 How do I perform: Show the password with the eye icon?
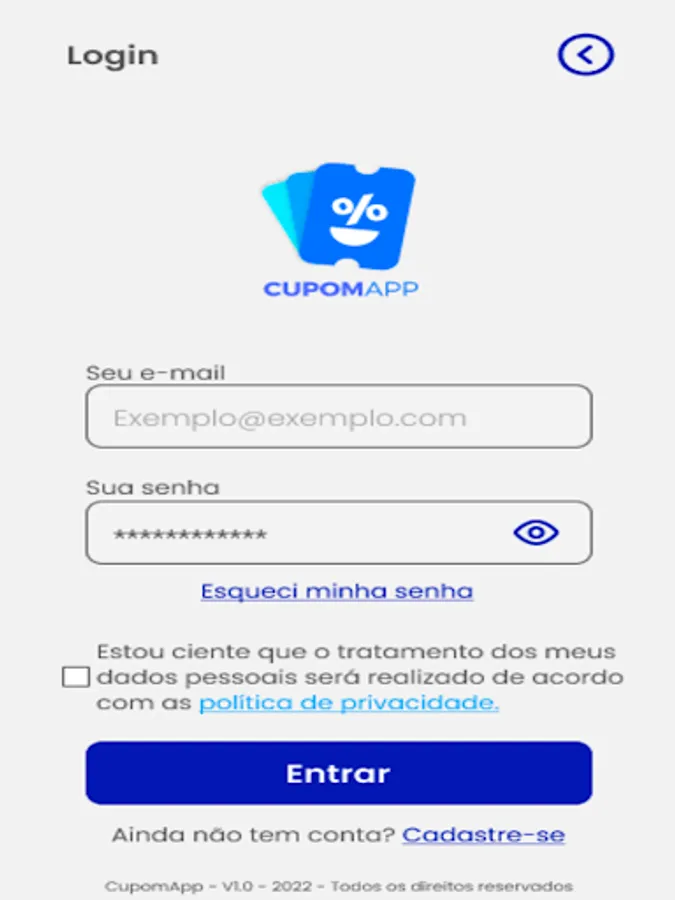[536, 533]
